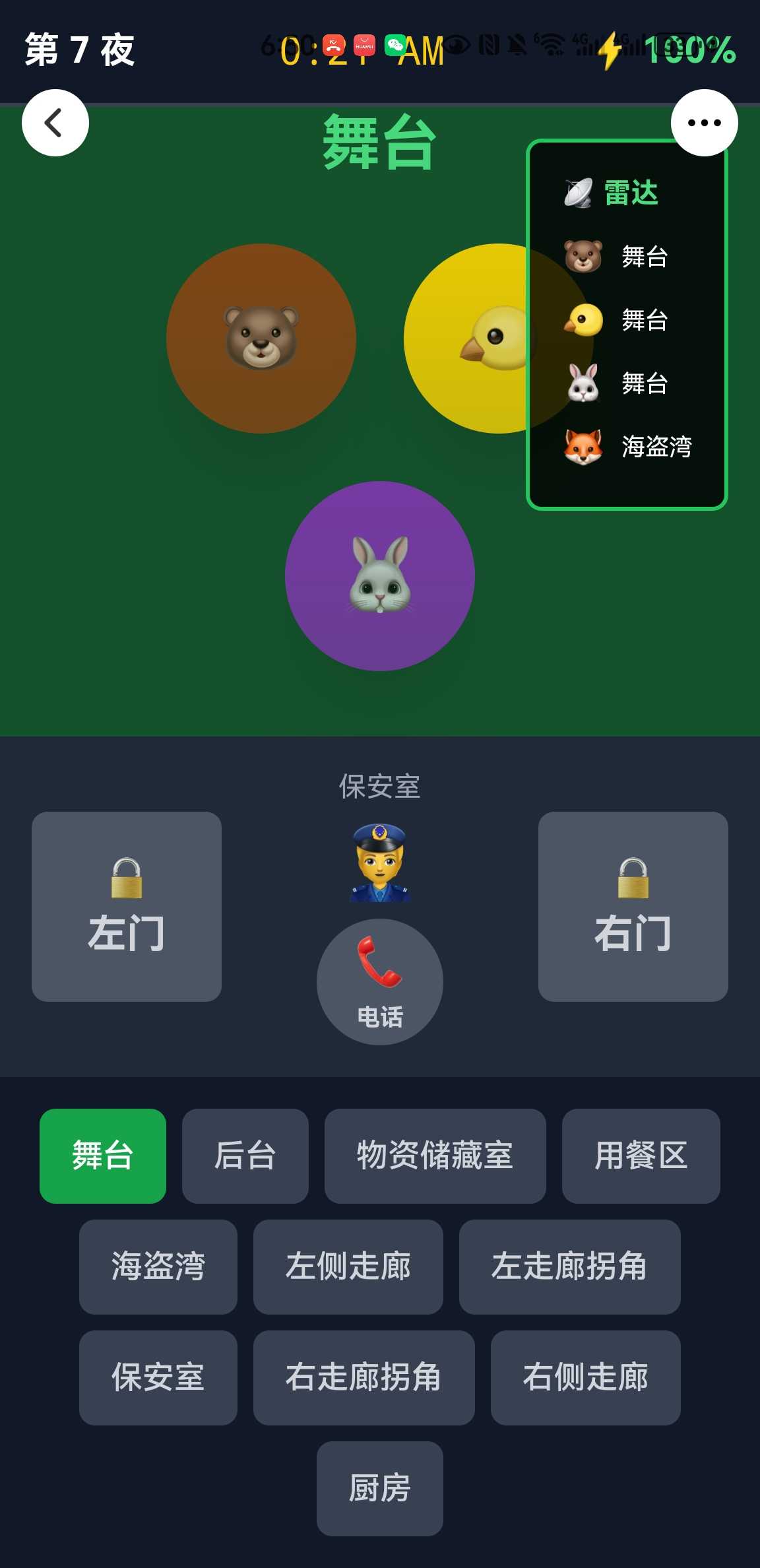Switch to 左走廊拐角 camera
This screenshot has height=1568, width=760.
[569, 1266]
